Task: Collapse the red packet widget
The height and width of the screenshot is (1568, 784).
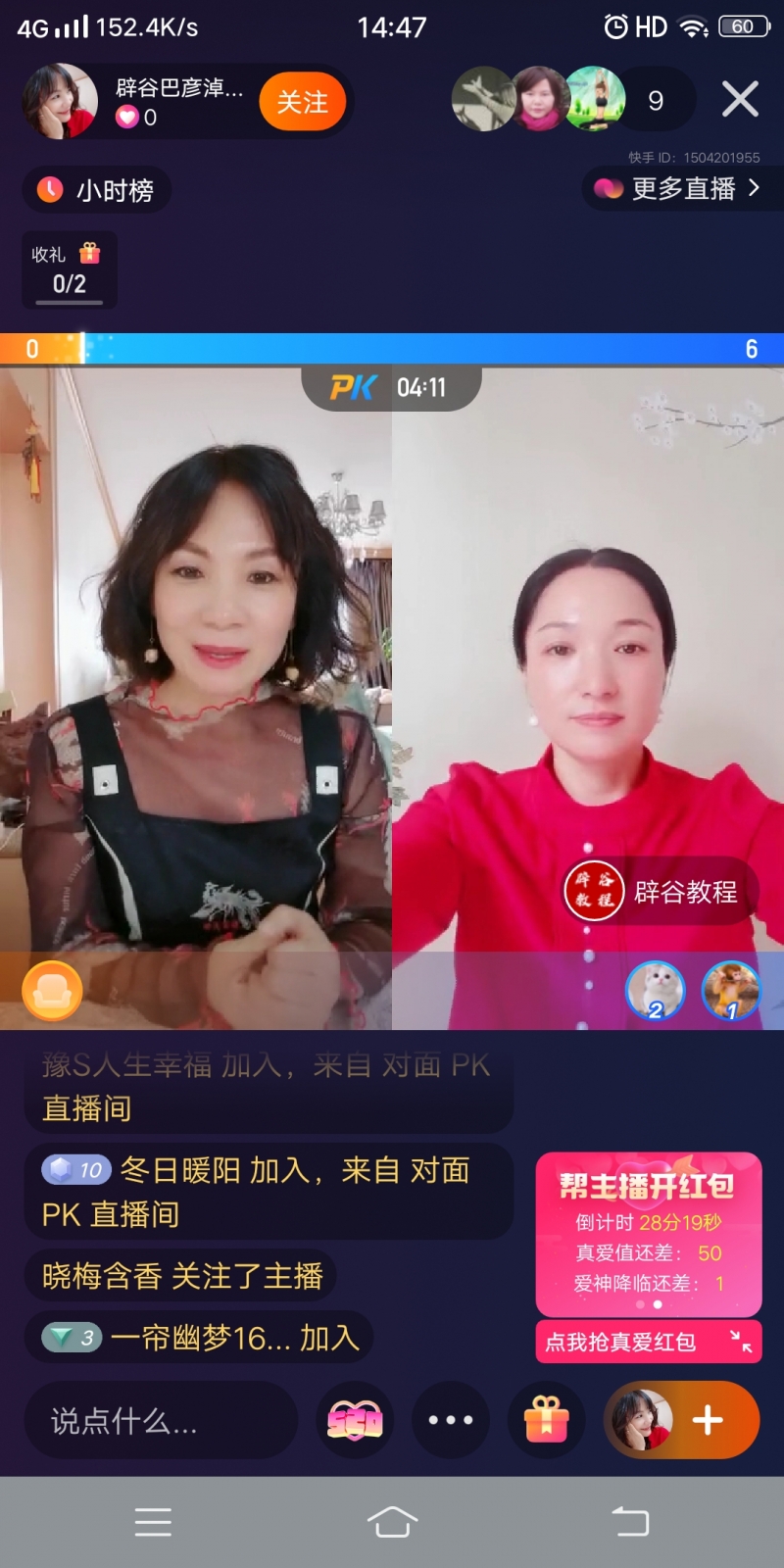Action: click(741, 1342)
